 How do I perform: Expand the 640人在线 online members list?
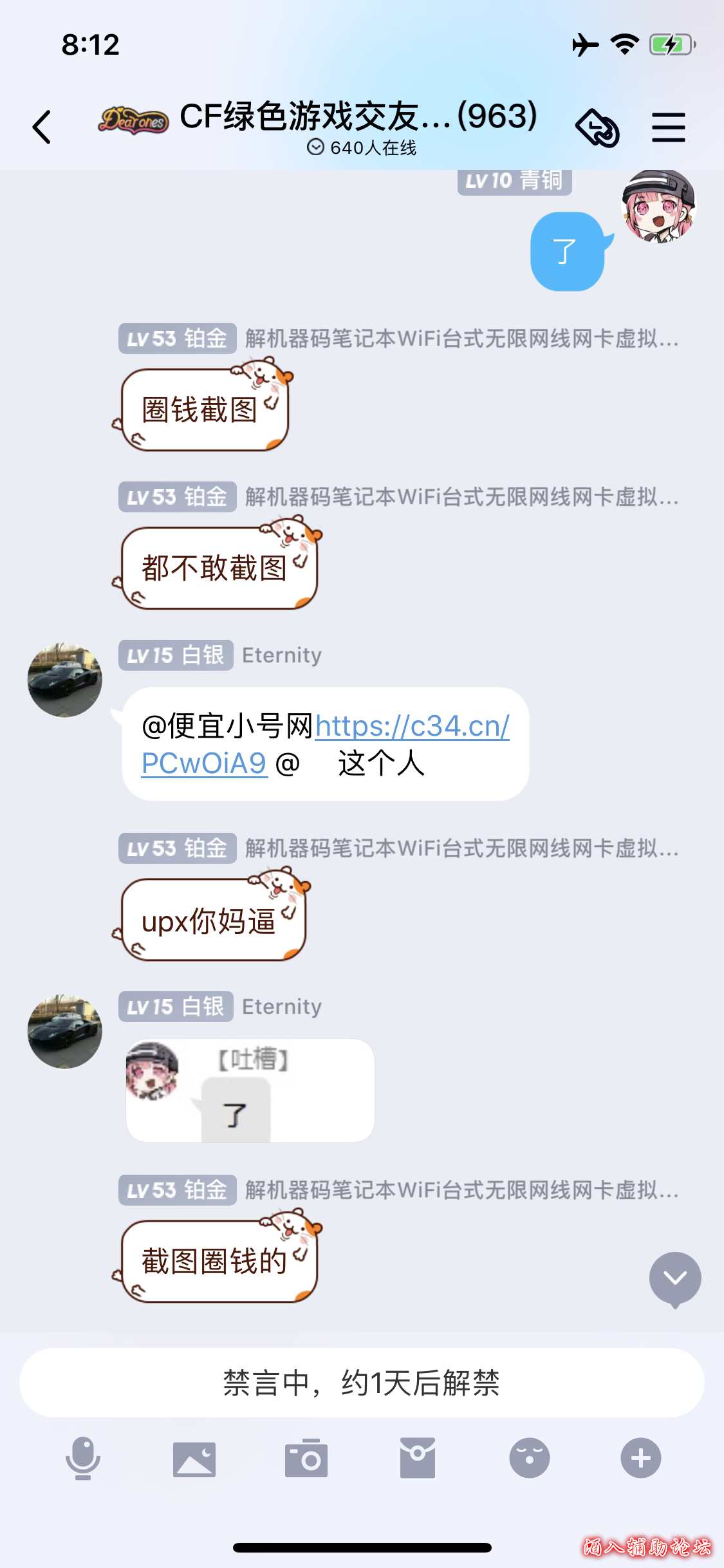pos(362,147)
